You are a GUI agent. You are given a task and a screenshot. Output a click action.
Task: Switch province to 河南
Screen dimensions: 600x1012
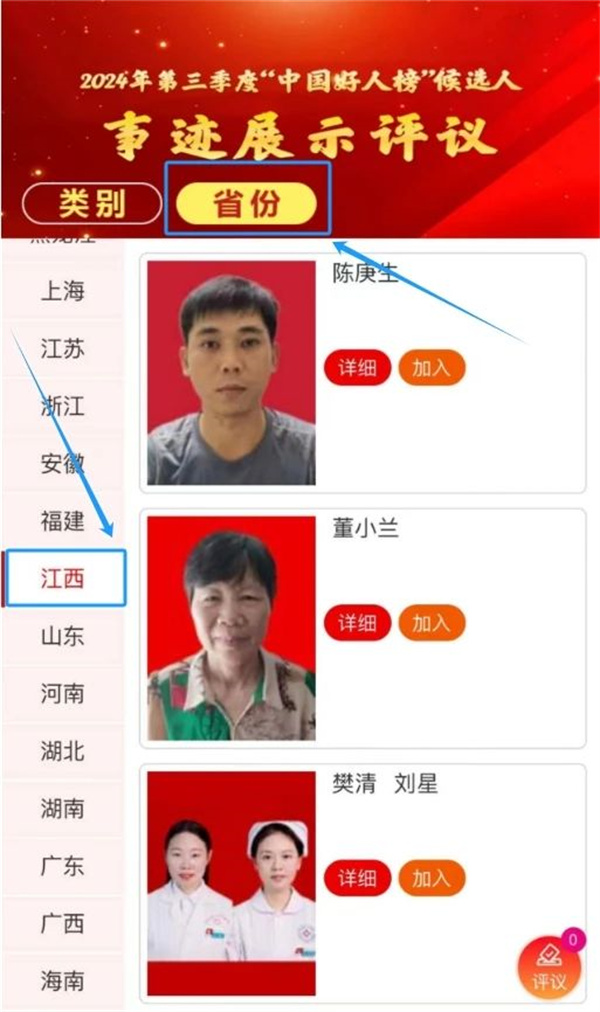coord(62,693)
